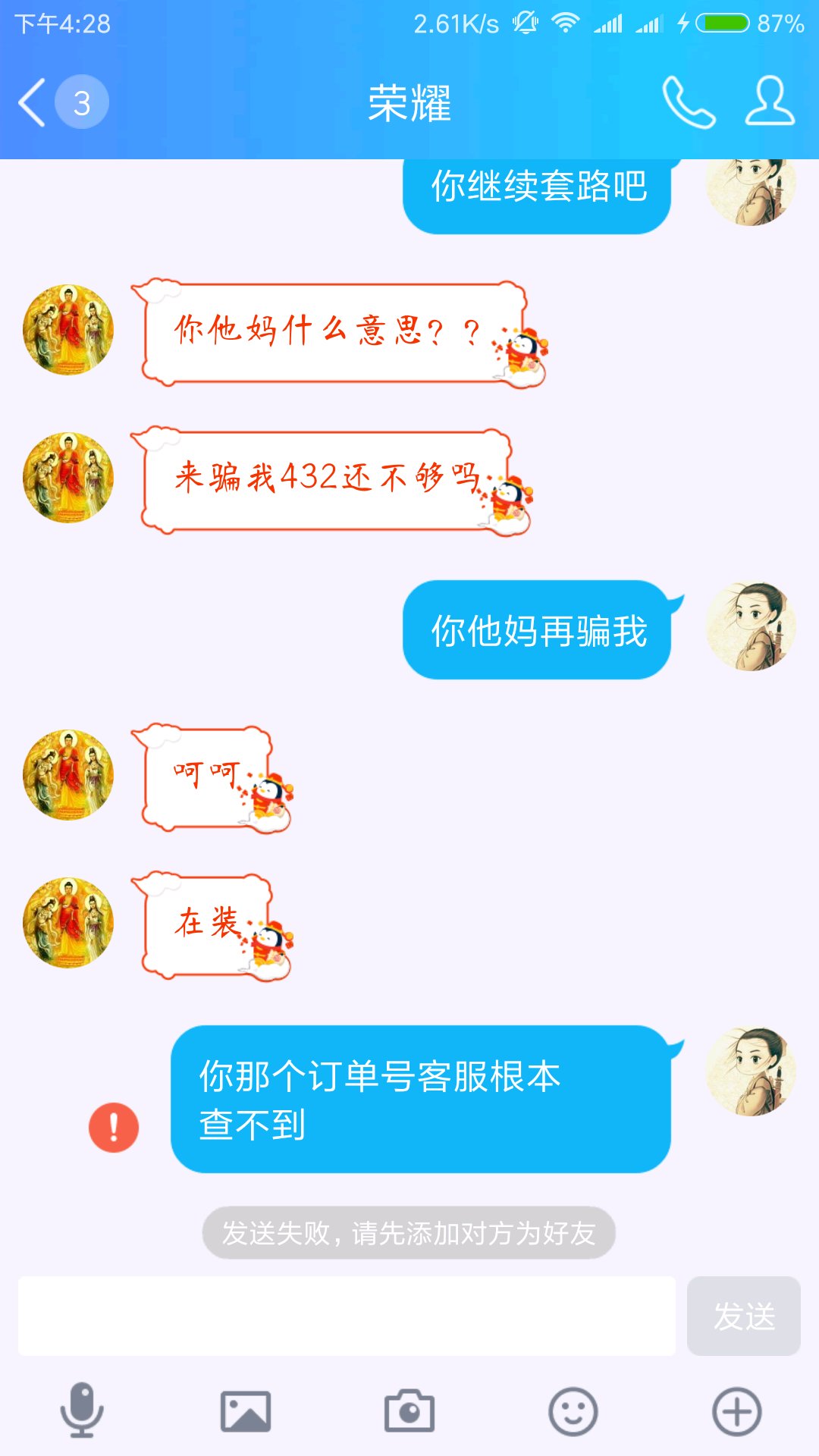The width and height of the screenshot is (819, 1456).
Task: Start a voice call with 荣耀
Action: point(689,102)
